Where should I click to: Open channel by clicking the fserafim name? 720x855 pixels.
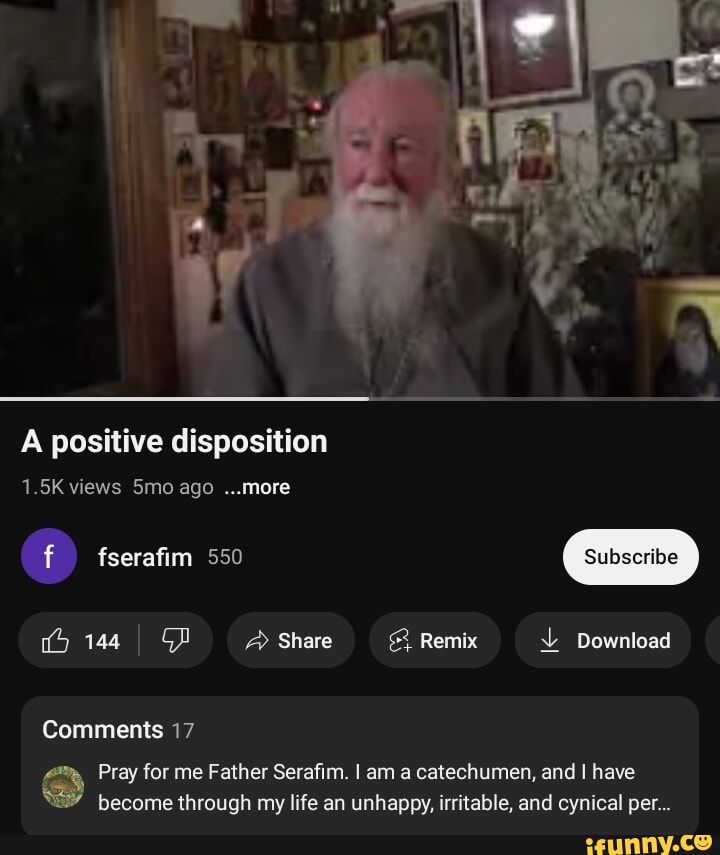click(145, 556)
